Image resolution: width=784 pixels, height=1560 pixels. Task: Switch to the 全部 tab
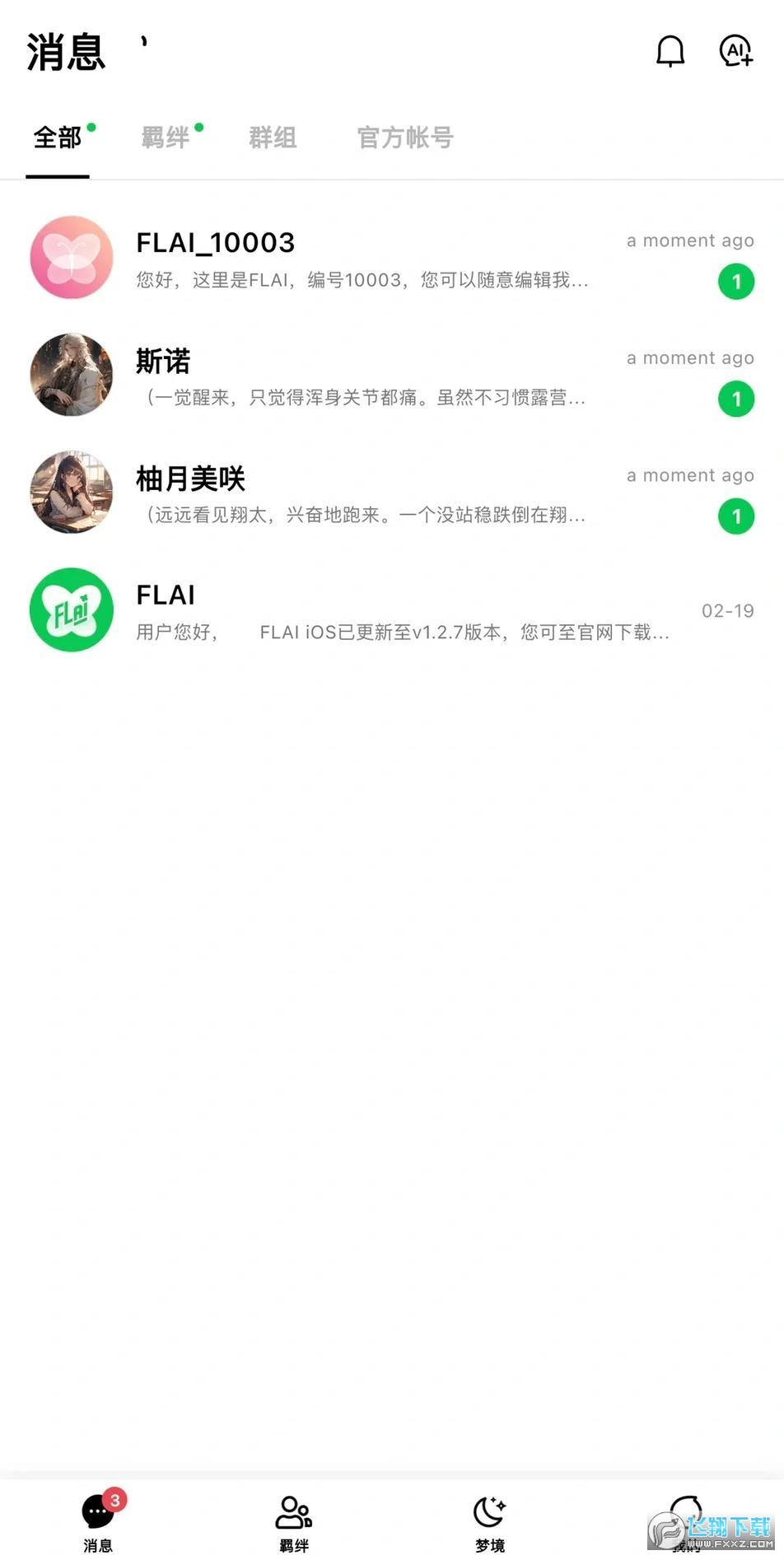[x=58, y=138]
